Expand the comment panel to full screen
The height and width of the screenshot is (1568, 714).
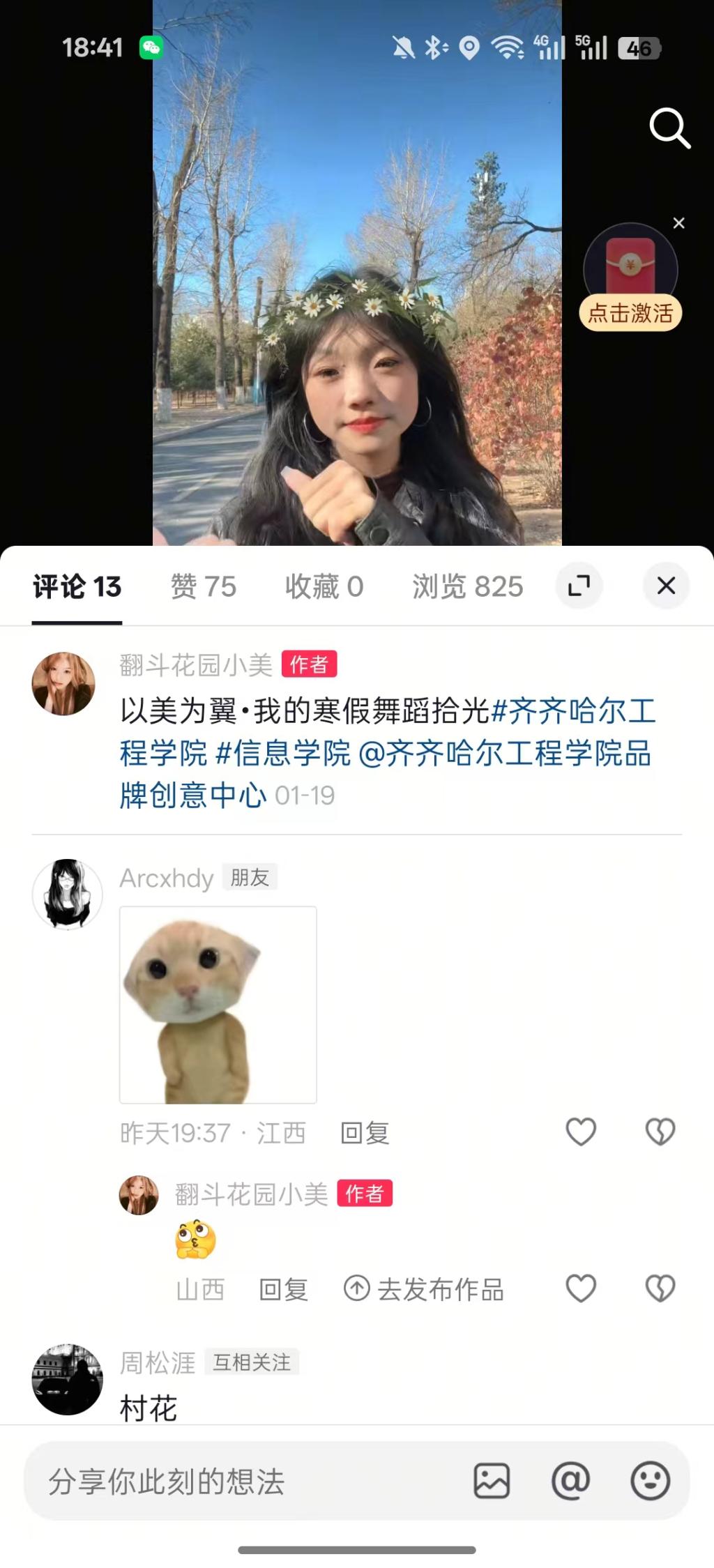[579, 586]
